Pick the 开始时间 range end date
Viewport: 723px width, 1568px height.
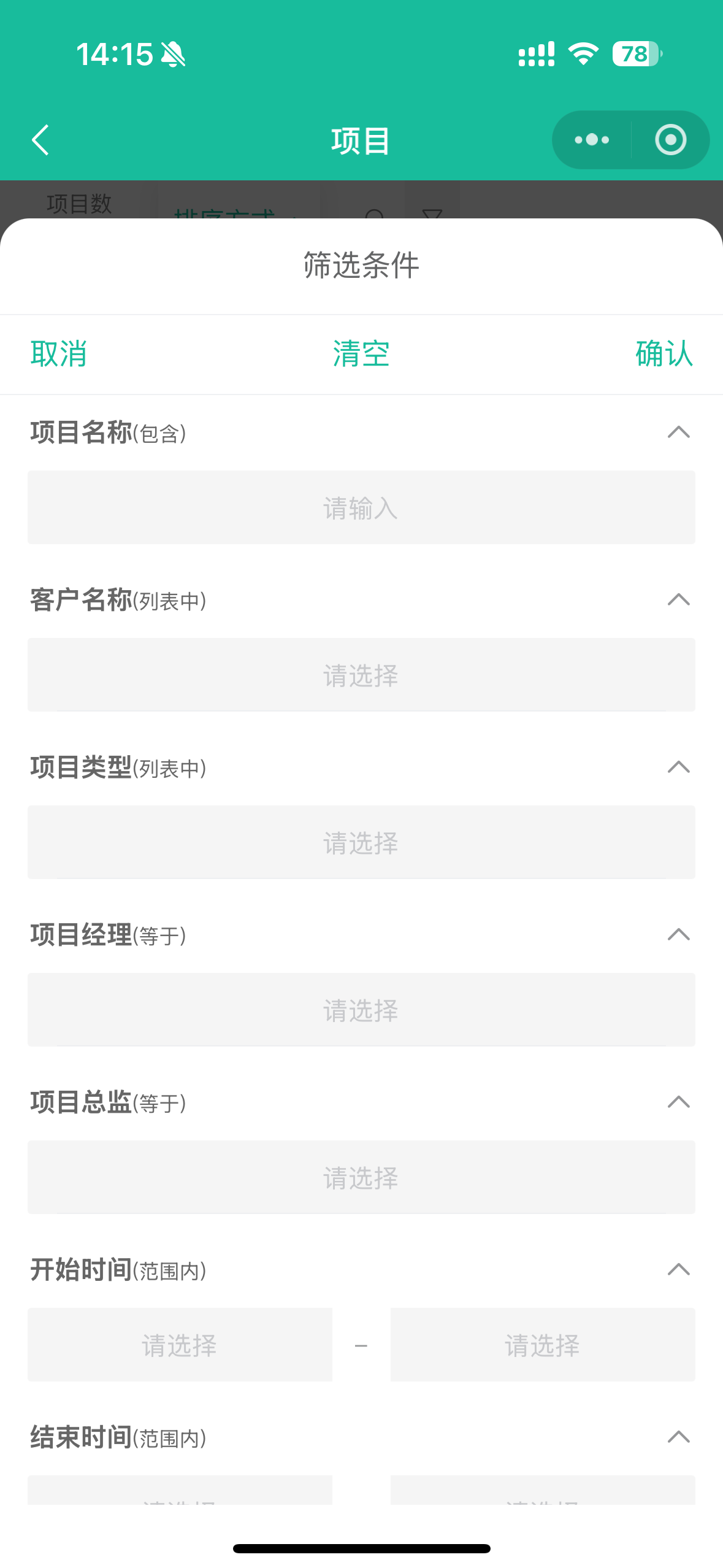pyautogui.click(x=543, y=1345)
